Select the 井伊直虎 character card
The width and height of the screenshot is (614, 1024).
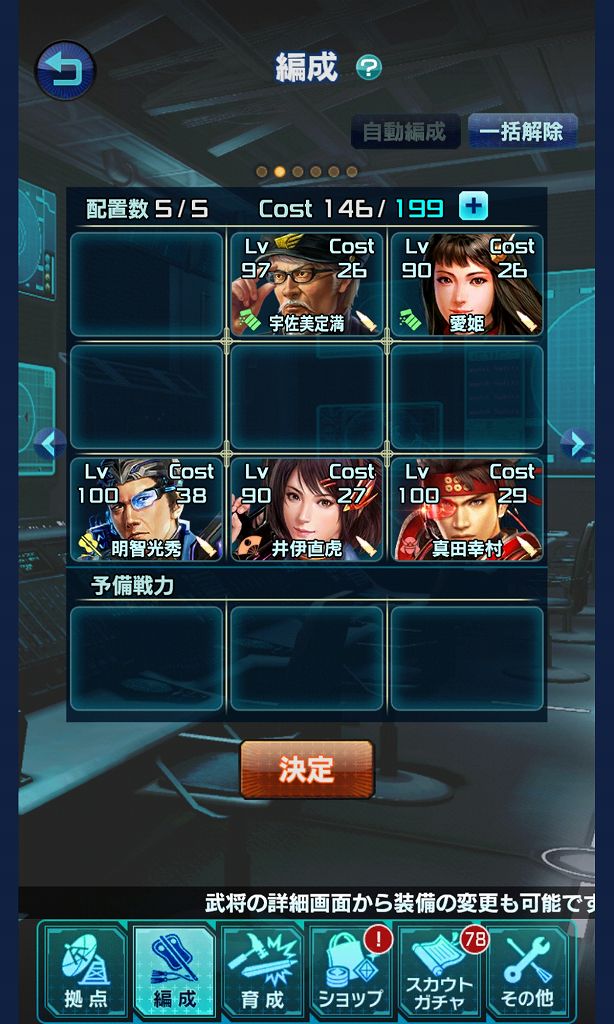pyautogui.click(x=306, y=509)
